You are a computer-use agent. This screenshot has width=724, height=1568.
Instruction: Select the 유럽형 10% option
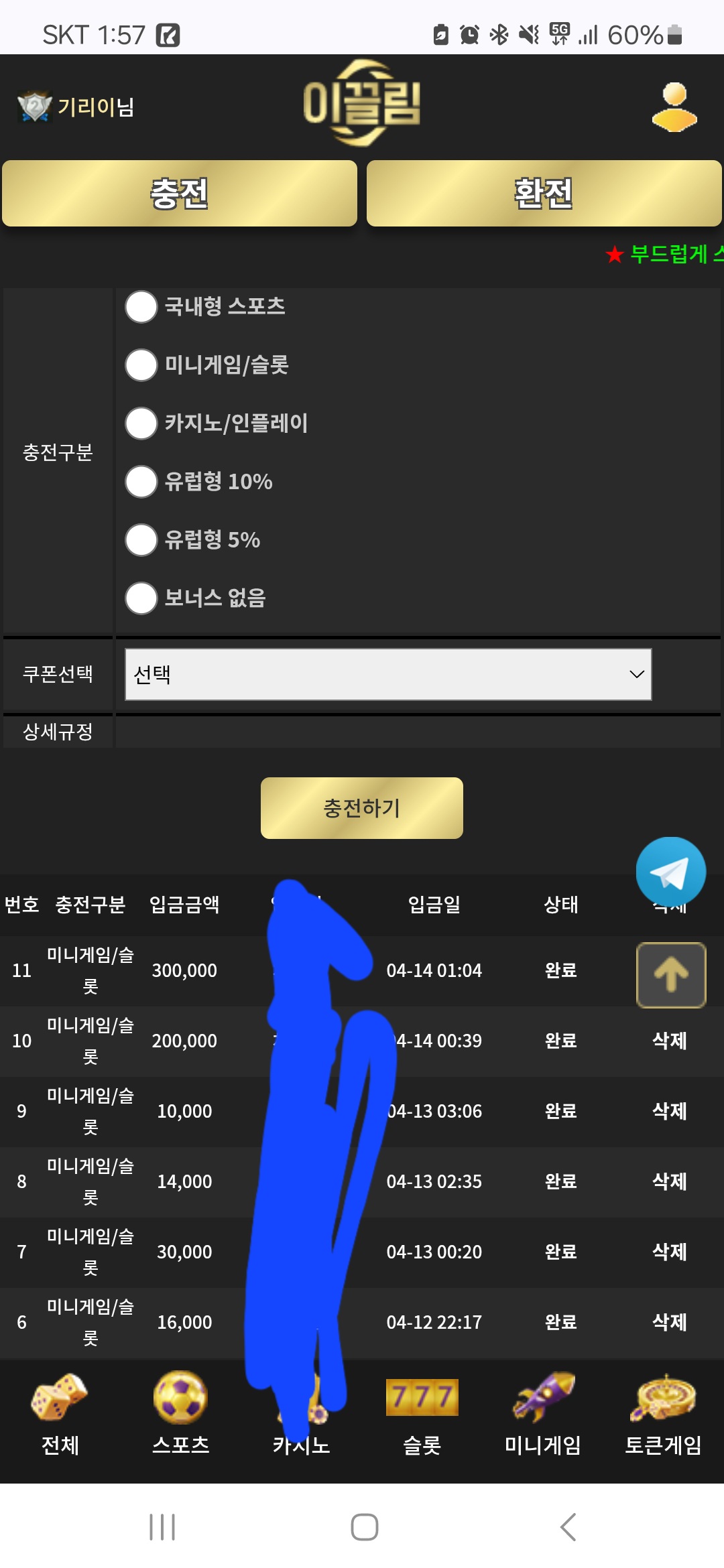tap(141, 482)
